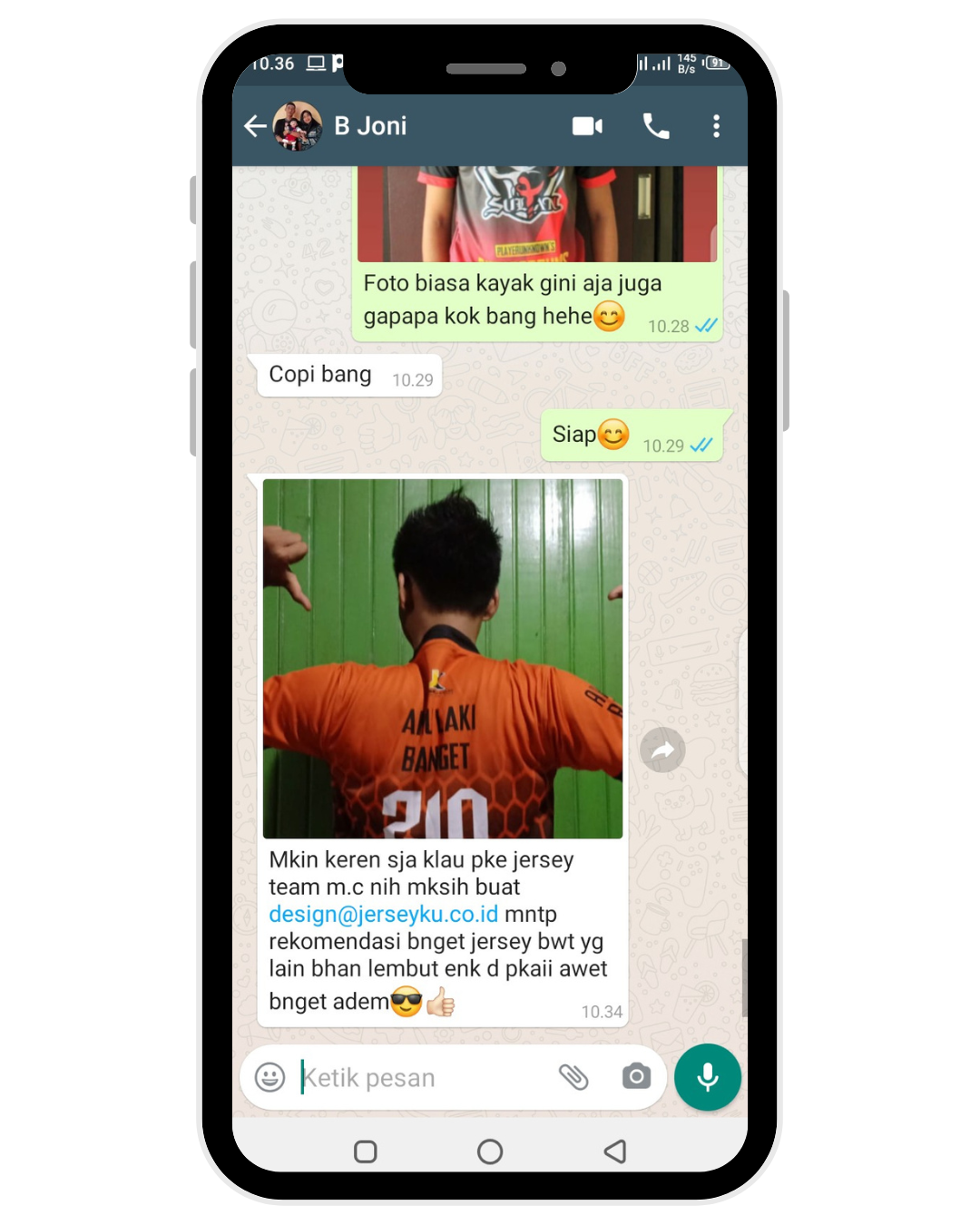Focus the Ketik pesan message field

[417, 1077]
